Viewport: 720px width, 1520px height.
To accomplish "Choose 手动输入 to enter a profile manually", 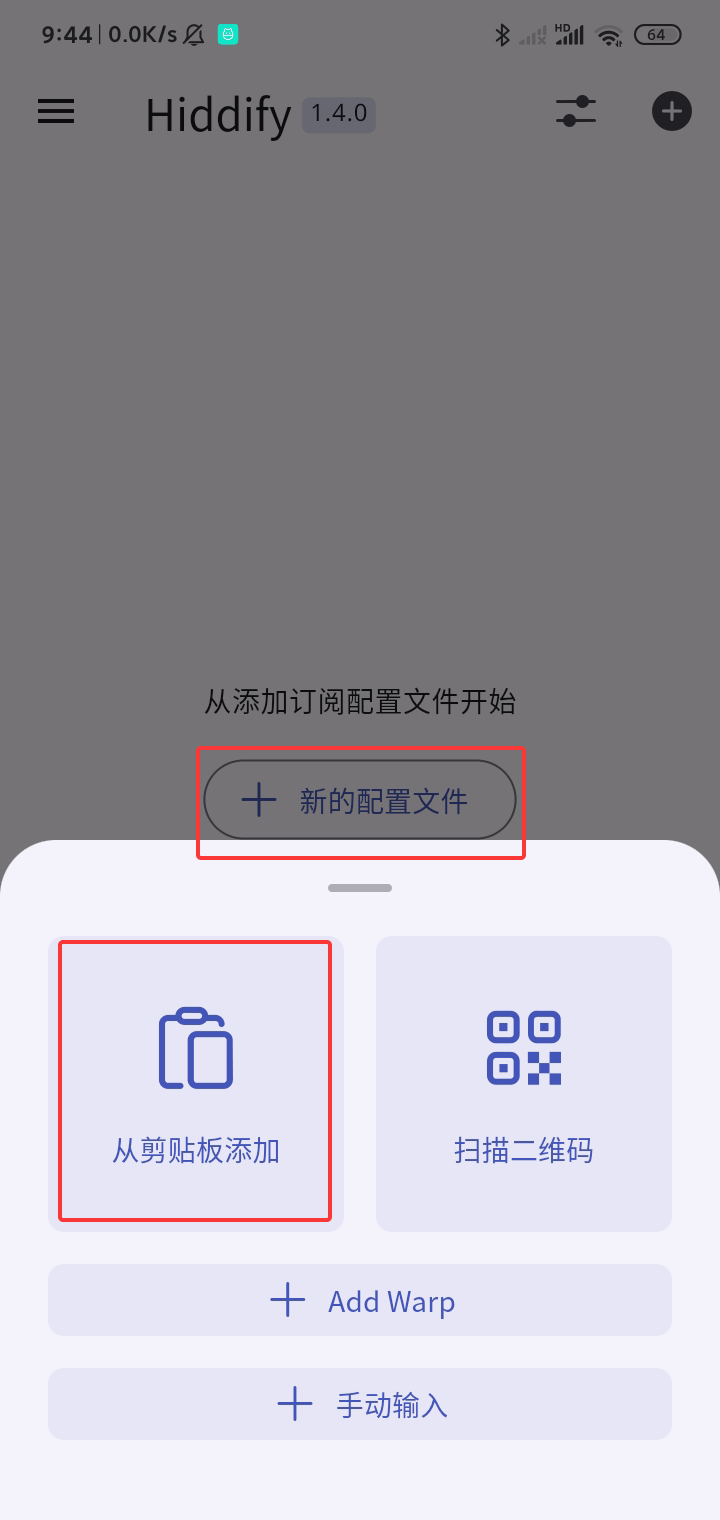I will tap(360, 1404).
